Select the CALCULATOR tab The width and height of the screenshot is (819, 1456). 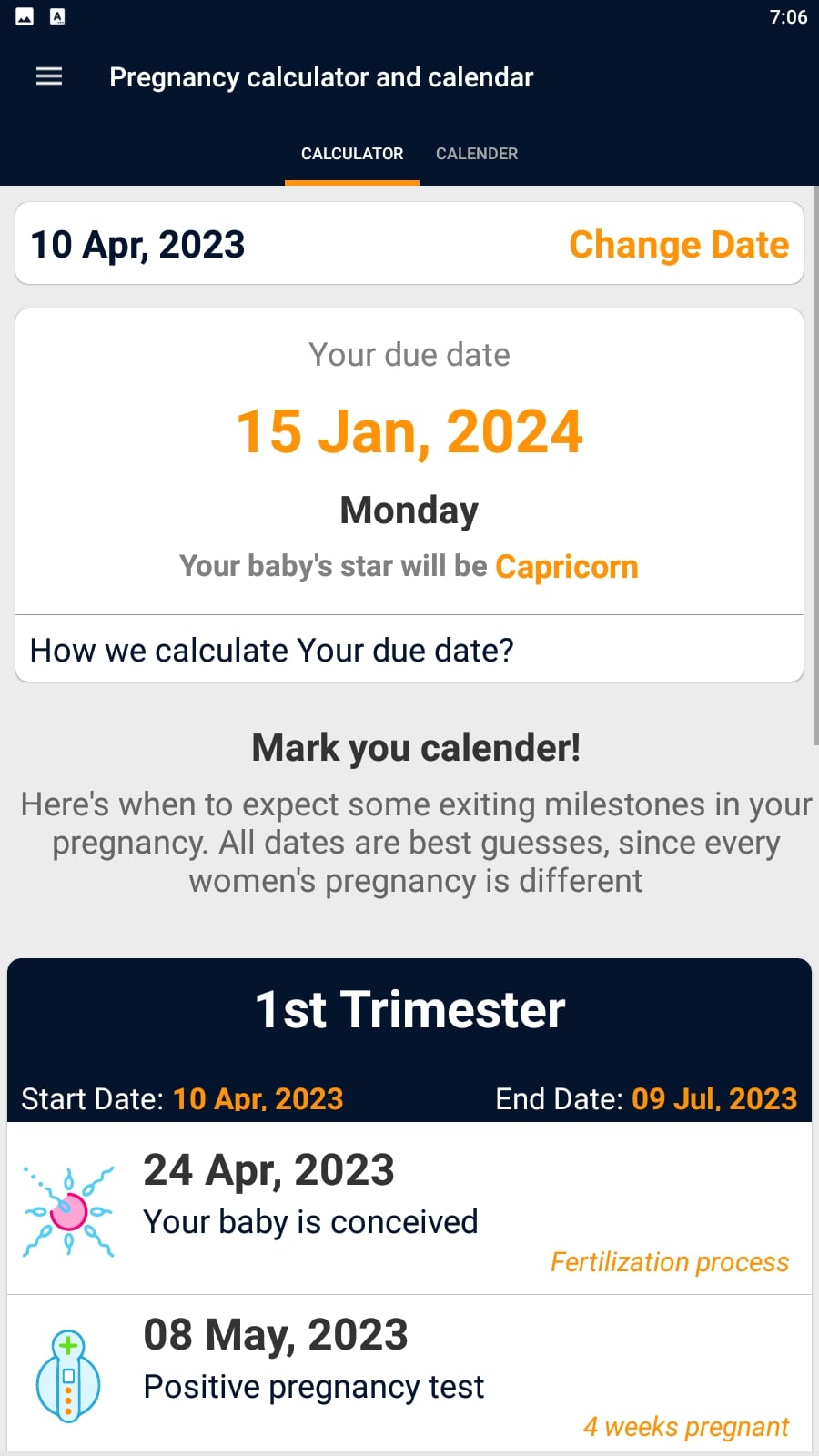tap(352, 154)
